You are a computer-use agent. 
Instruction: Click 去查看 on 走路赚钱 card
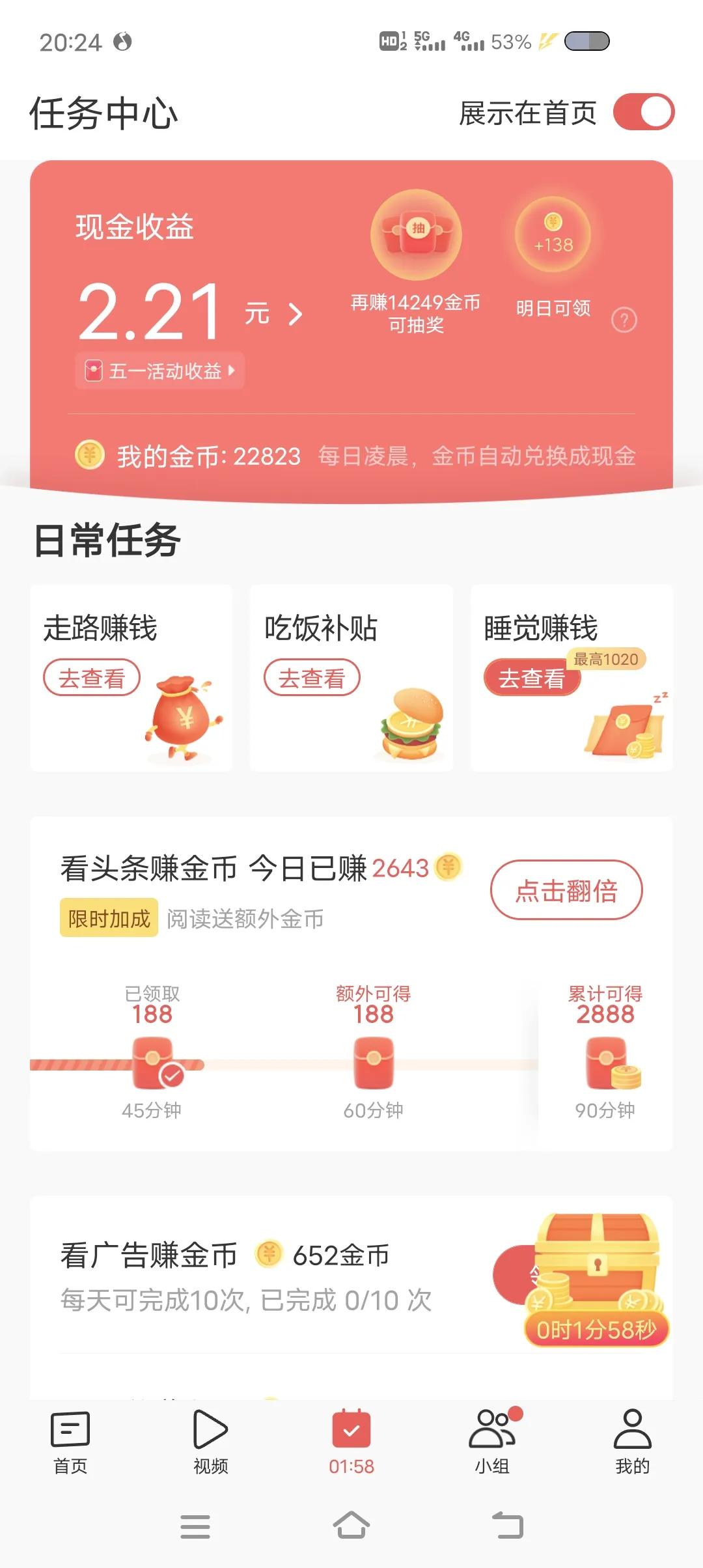(x=91, y=677)
